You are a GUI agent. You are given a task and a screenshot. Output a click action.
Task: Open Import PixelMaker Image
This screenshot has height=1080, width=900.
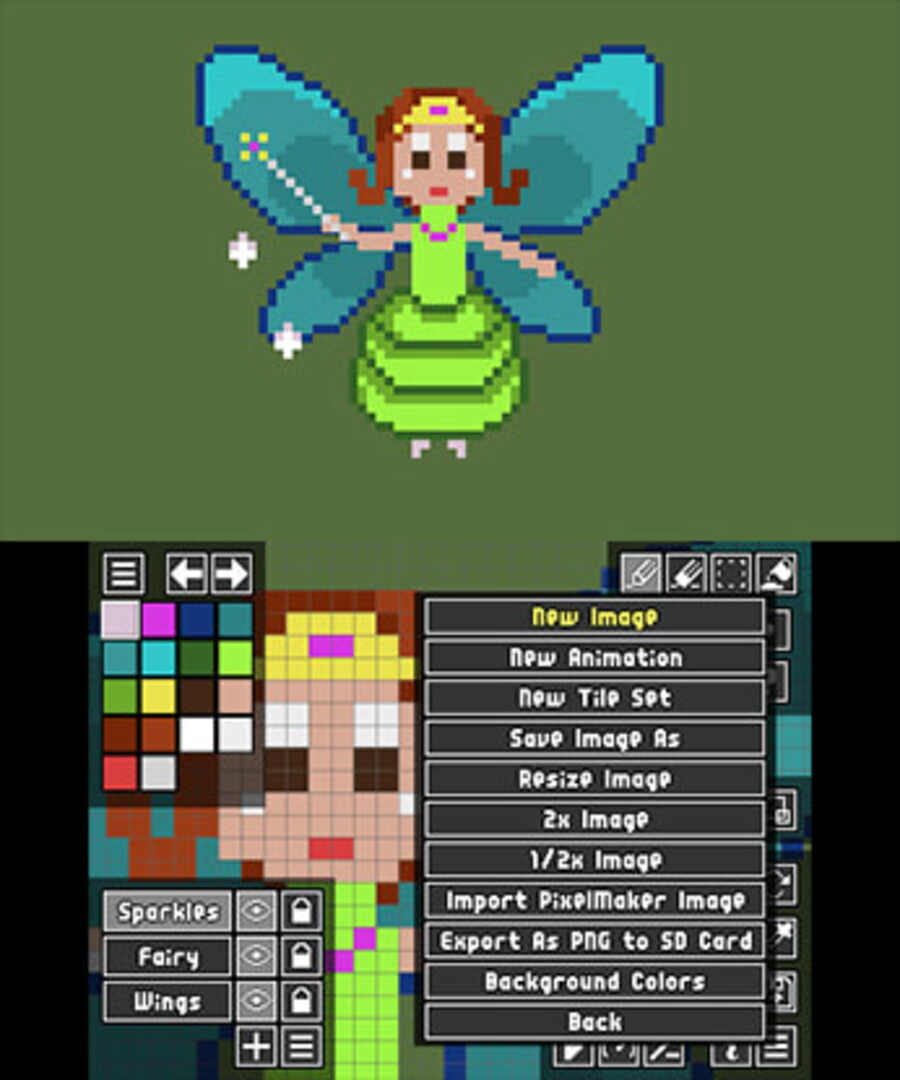point(595,901)
